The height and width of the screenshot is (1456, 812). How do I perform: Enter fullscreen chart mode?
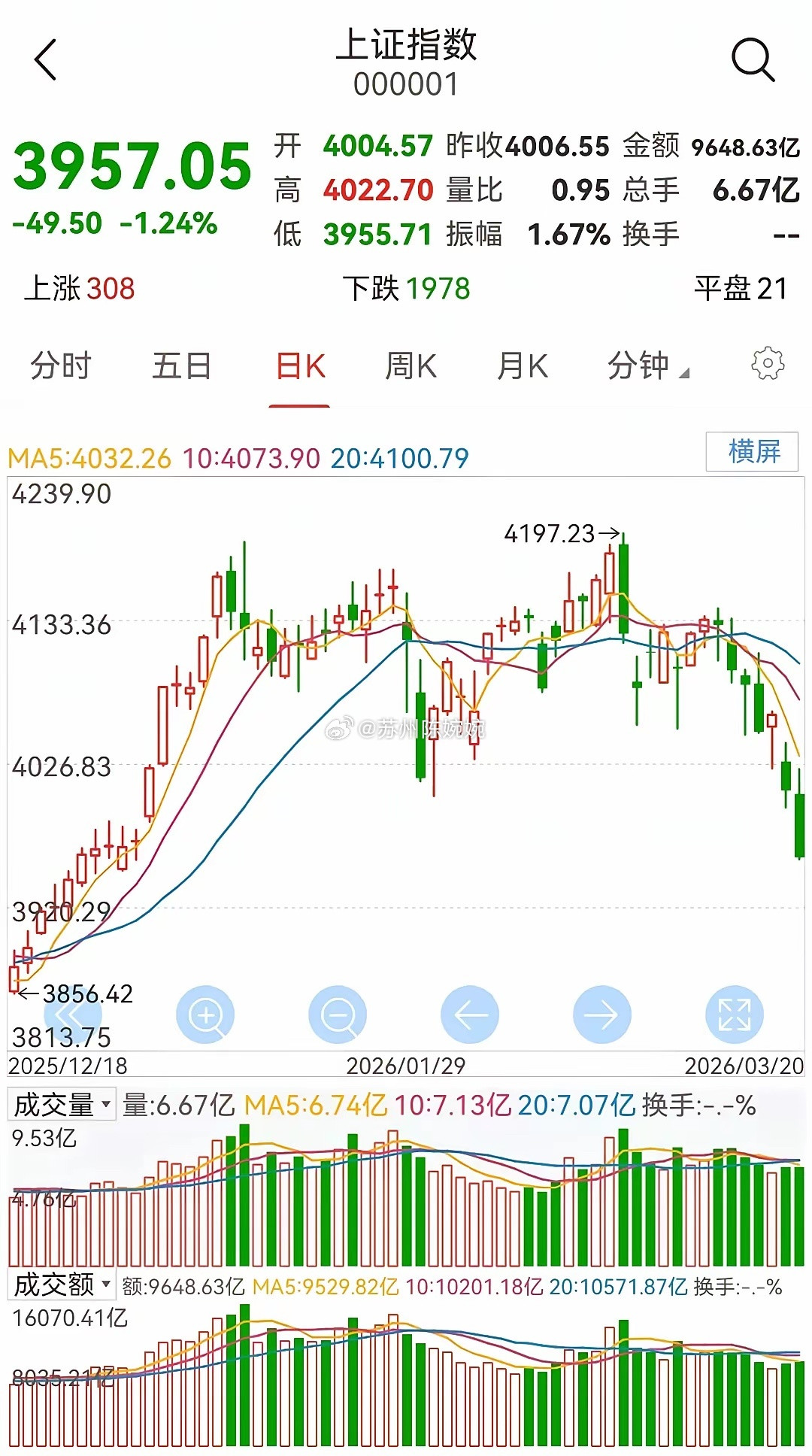735,1013
